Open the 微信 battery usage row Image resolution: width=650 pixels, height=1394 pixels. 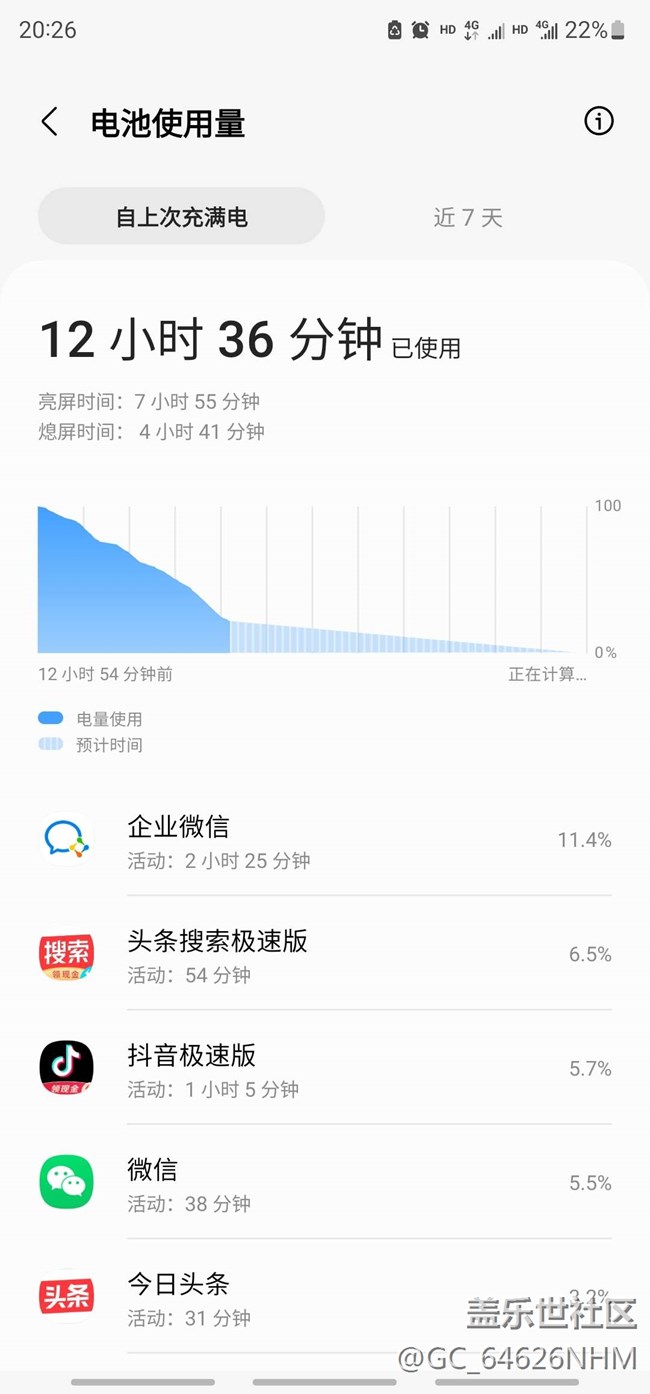pyautogui.click(x=325, y=1183)
